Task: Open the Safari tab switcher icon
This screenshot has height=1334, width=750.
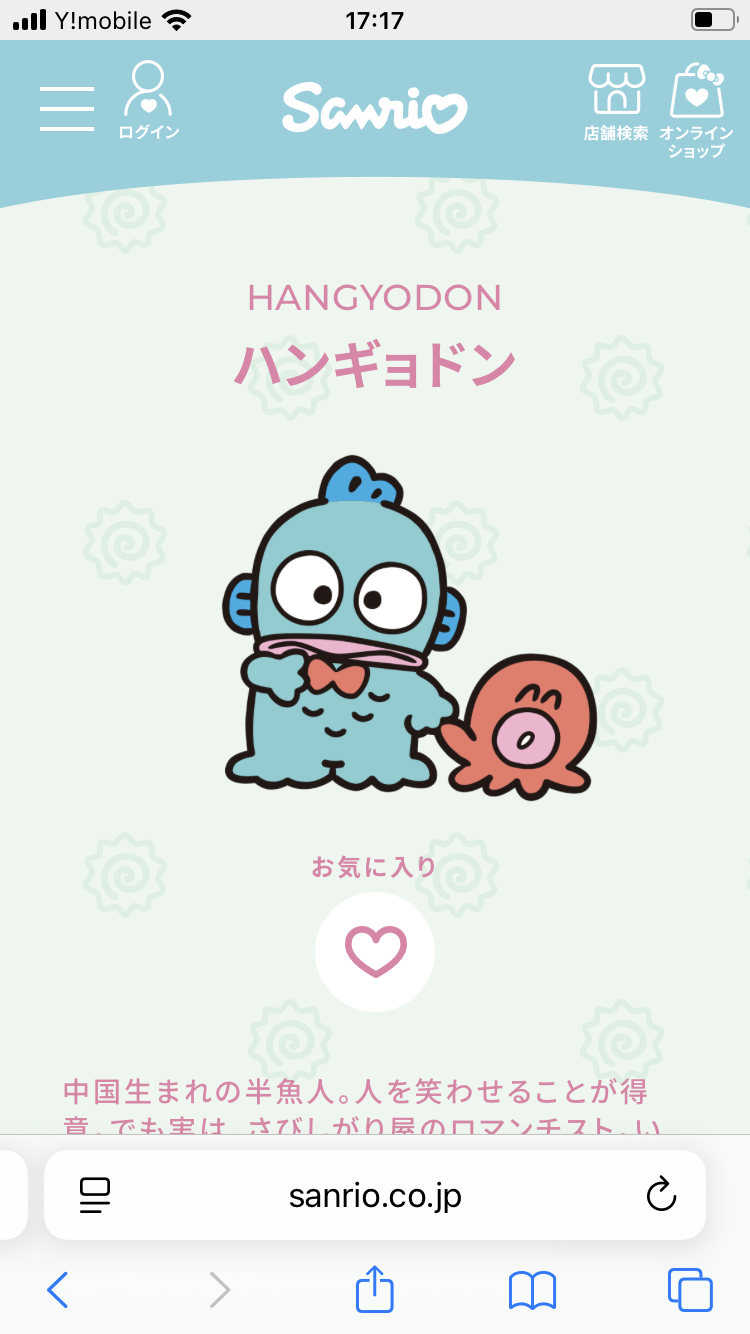Action: [688, 1290]
